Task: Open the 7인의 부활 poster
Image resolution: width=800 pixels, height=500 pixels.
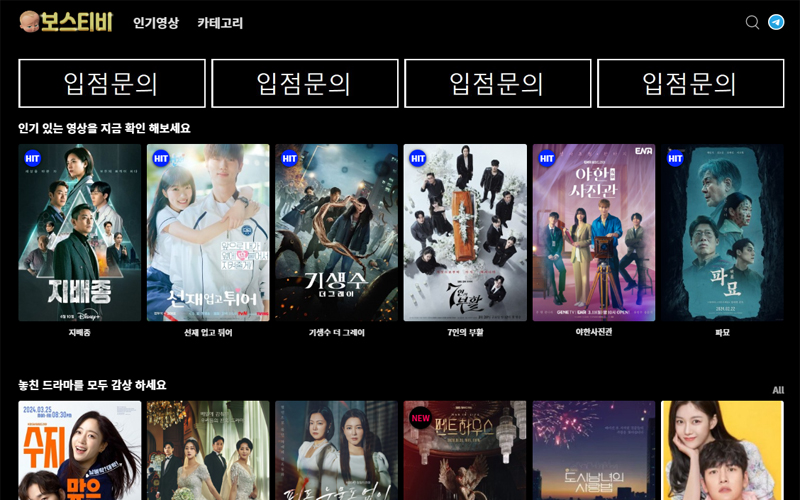Action: 465,232
